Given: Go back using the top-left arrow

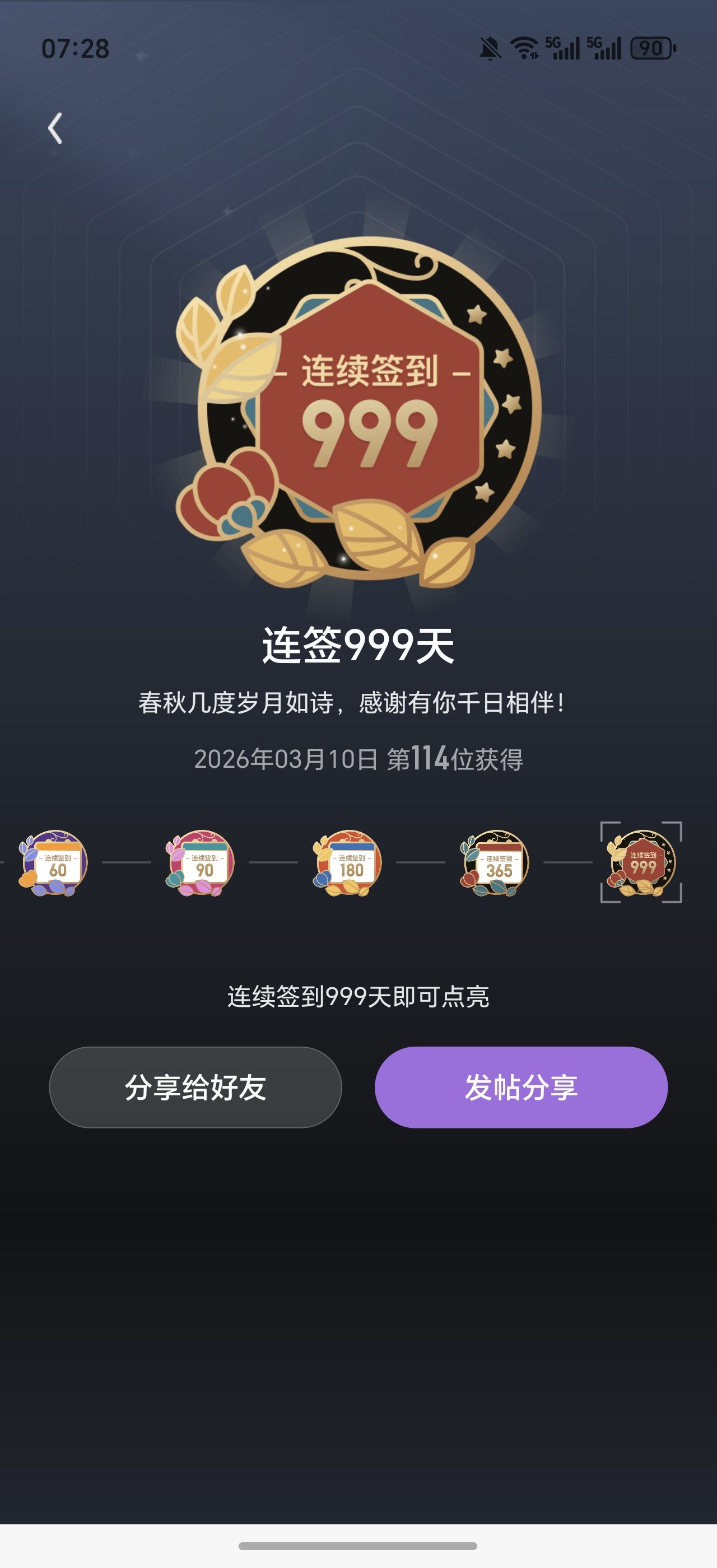Looking at the screenshot, I should point(55,128).
